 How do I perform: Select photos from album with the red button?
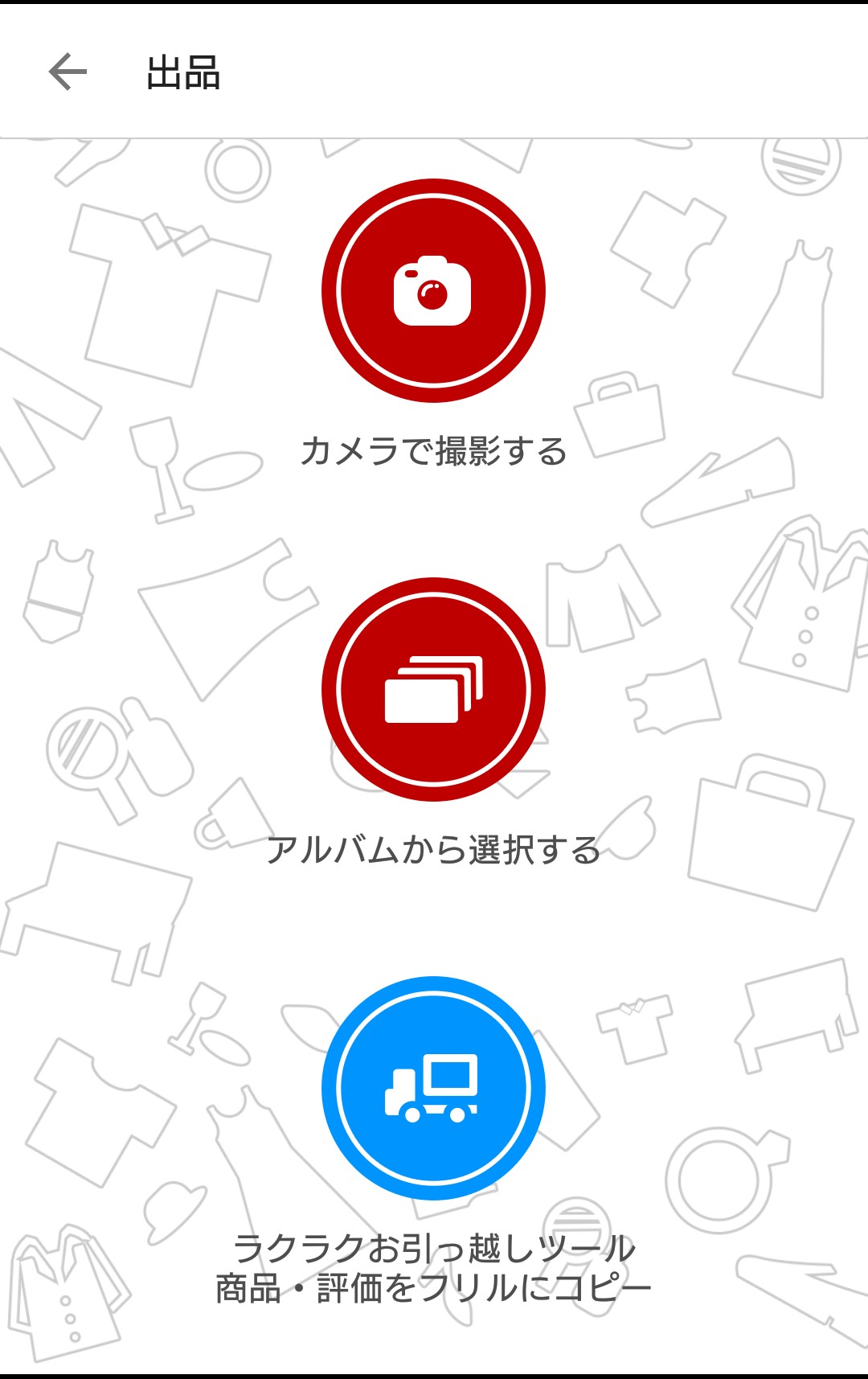tap(433, 689)
